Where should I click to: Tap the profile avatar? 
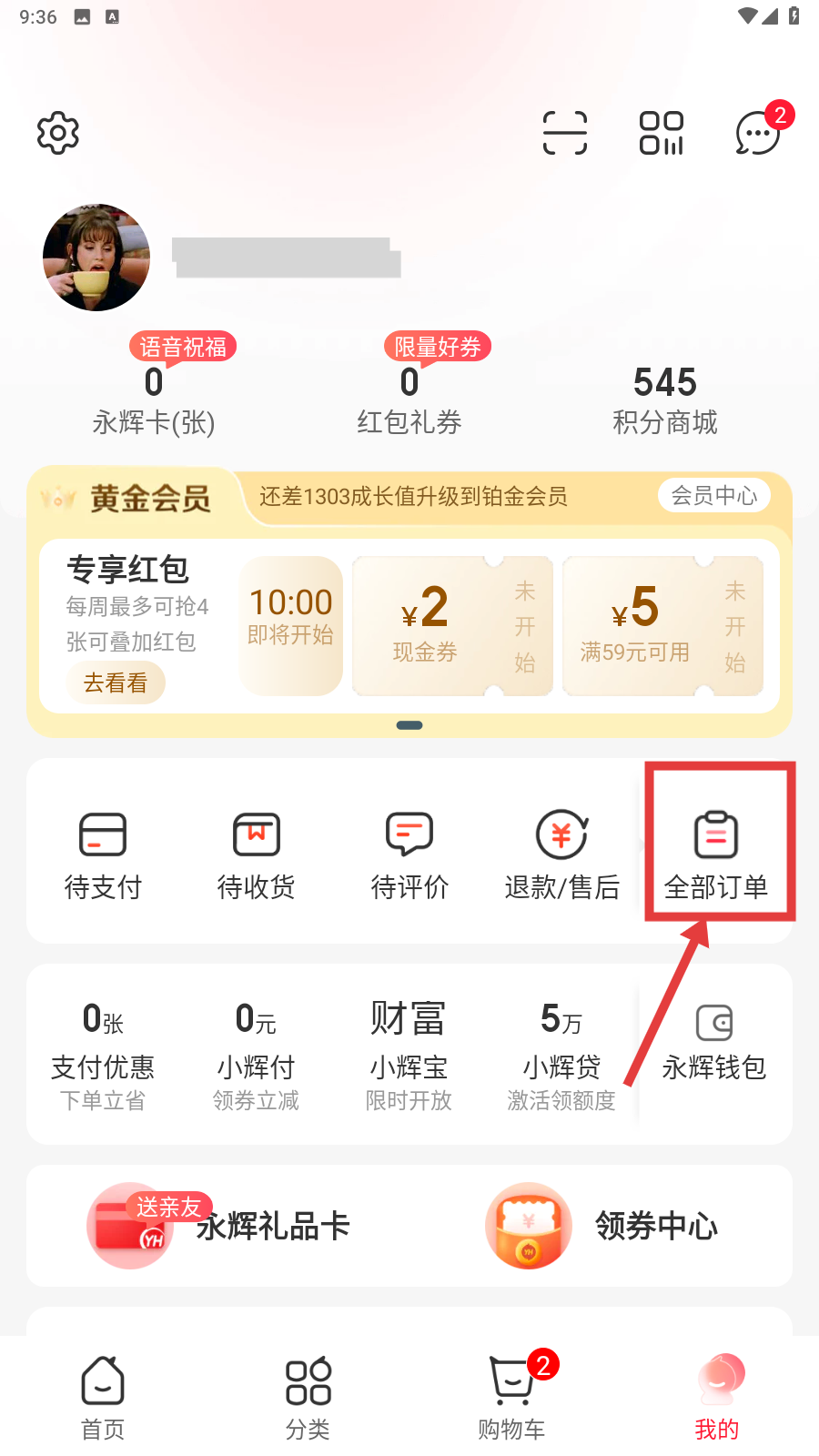coord(96,258)
